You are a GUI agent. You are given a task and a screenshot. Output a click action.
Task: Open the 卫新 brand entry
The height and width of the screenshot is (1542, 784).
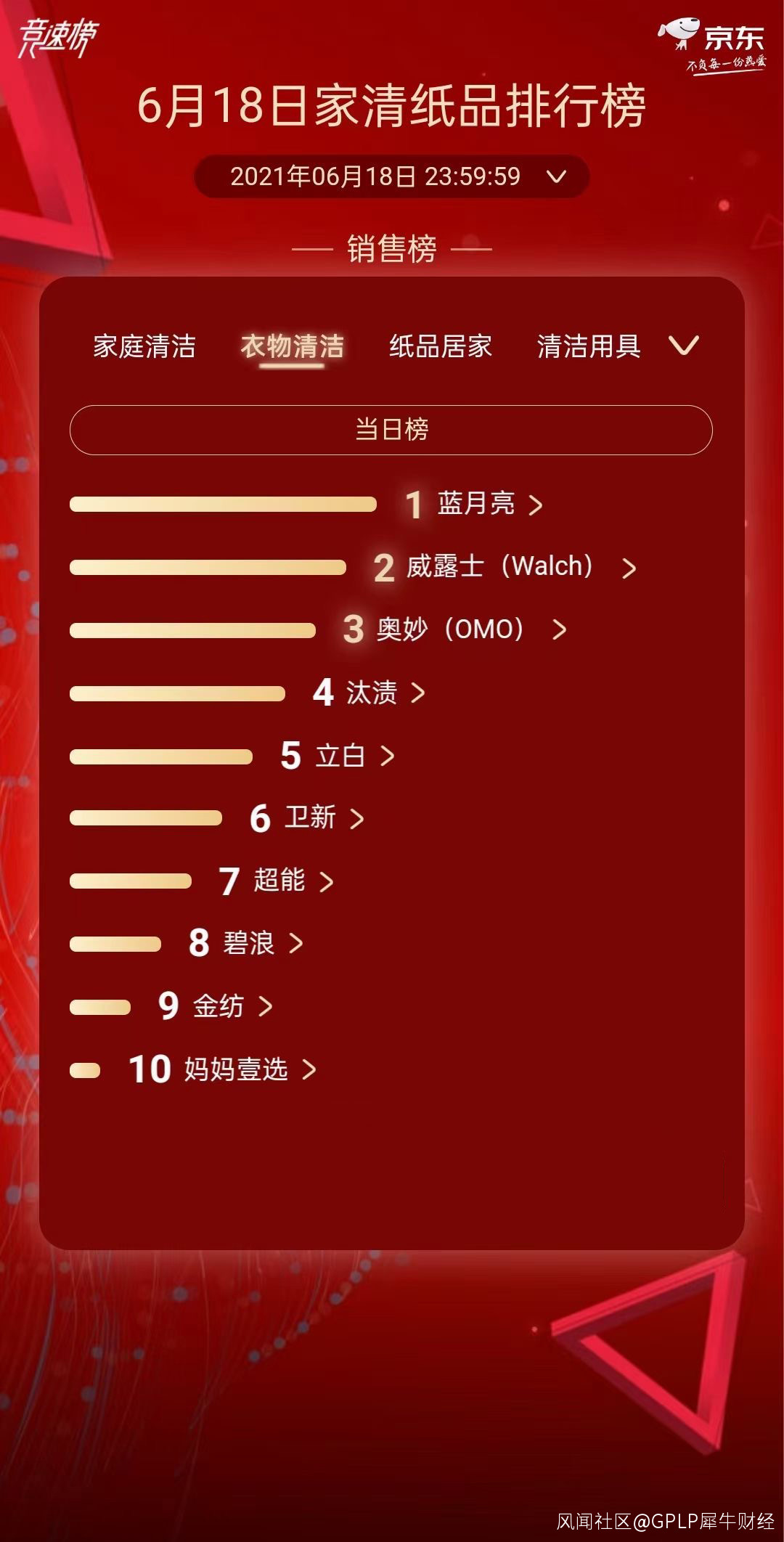tap(308, 818)
